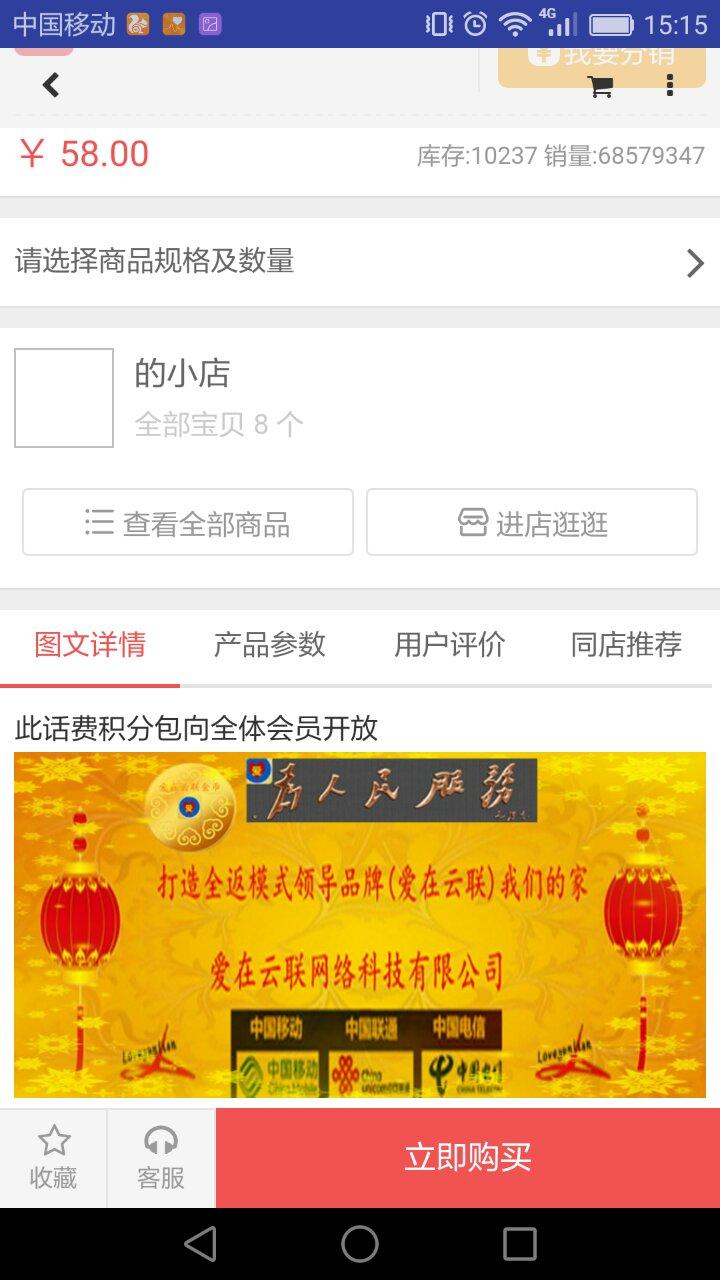
Task: Switch to the 产品参数 tab
Action: (270, 645)
